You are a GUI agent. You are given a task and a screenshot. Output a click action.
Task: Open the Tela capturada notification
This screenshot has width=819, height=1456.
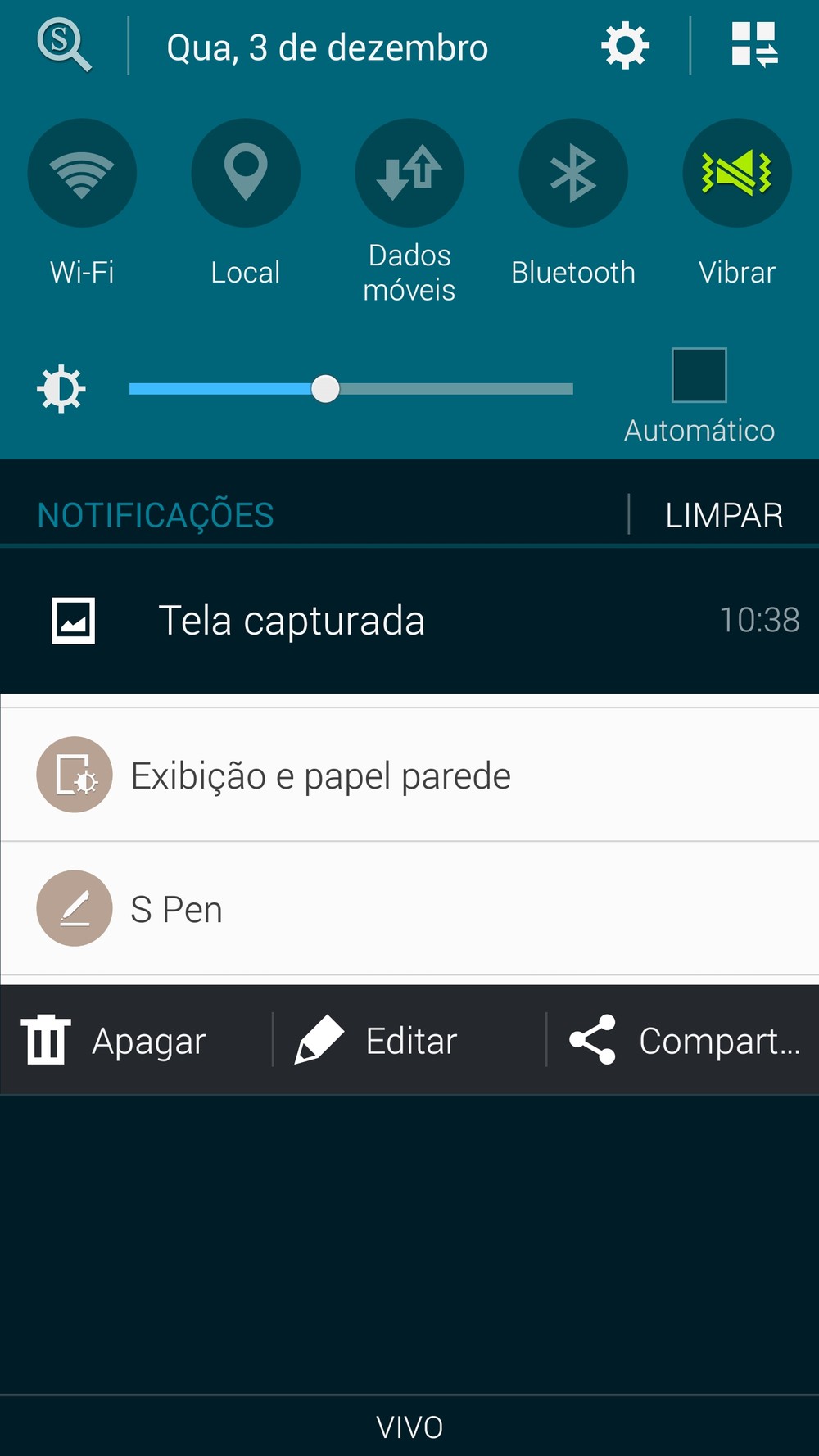pyautogui.click(x=409, y=620)
